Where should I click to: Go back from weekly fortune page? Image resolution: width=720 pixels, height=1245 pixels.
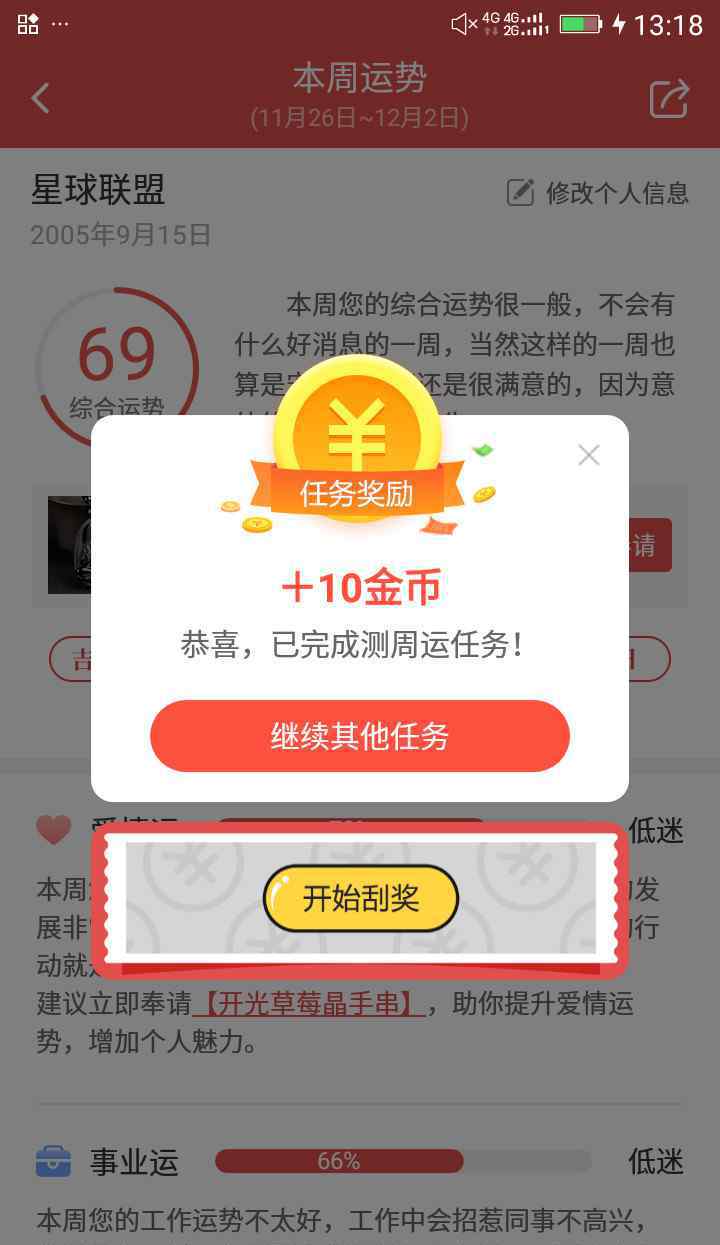[x=41, y=98]
